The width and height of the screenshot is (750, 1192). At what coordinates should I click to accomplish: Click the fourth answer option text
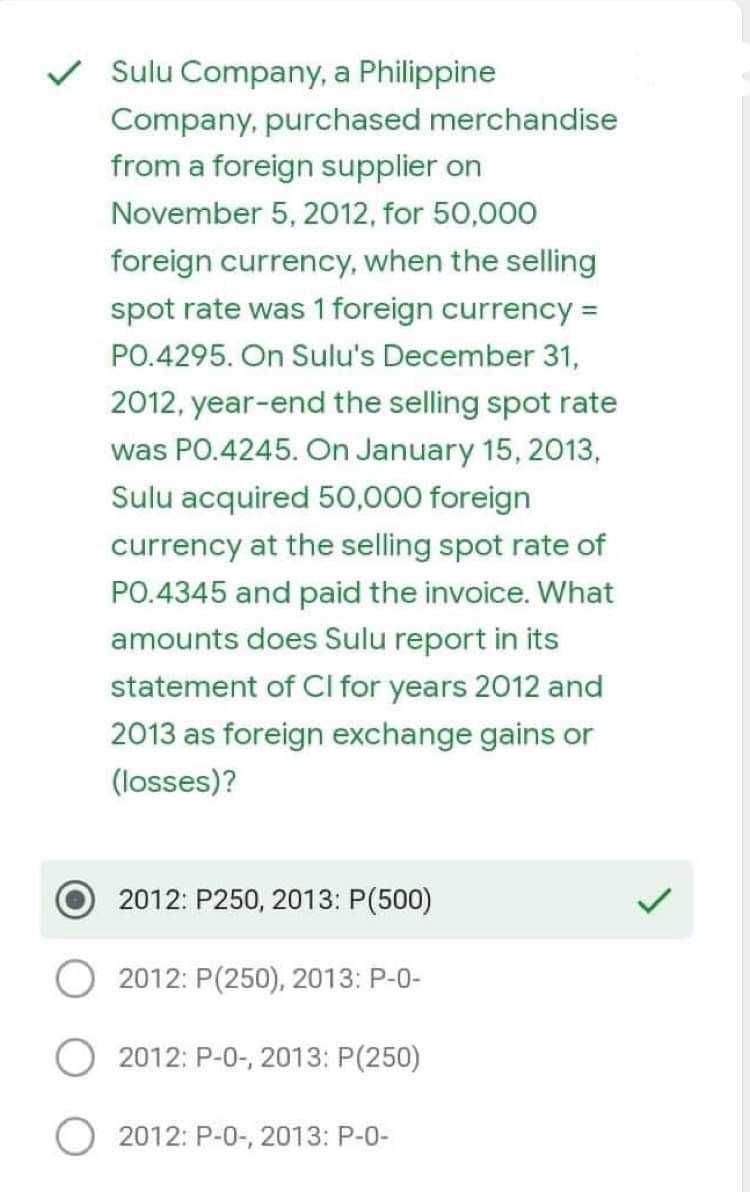click(255, 1136)
